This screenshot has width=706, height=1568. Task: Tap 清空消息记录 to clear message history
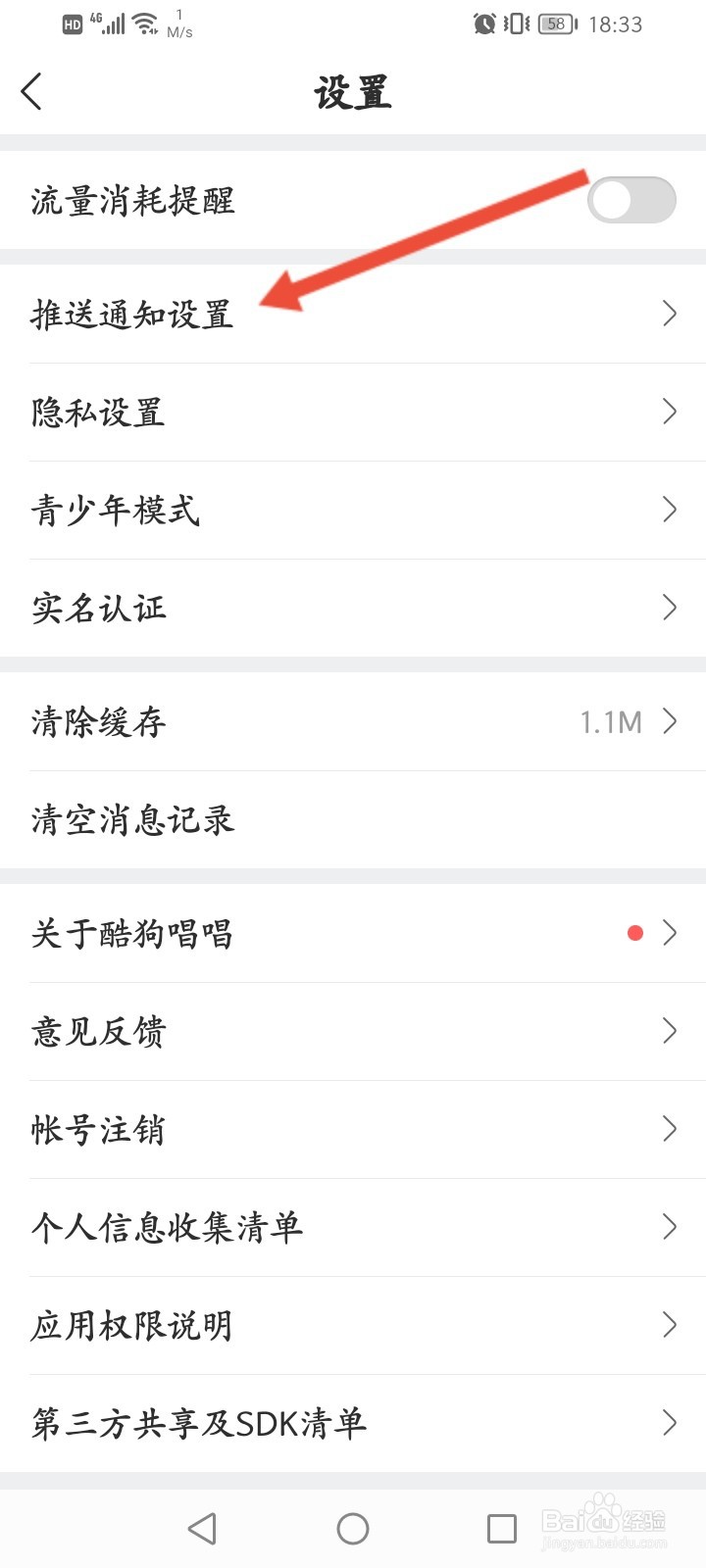pos(353,820)
